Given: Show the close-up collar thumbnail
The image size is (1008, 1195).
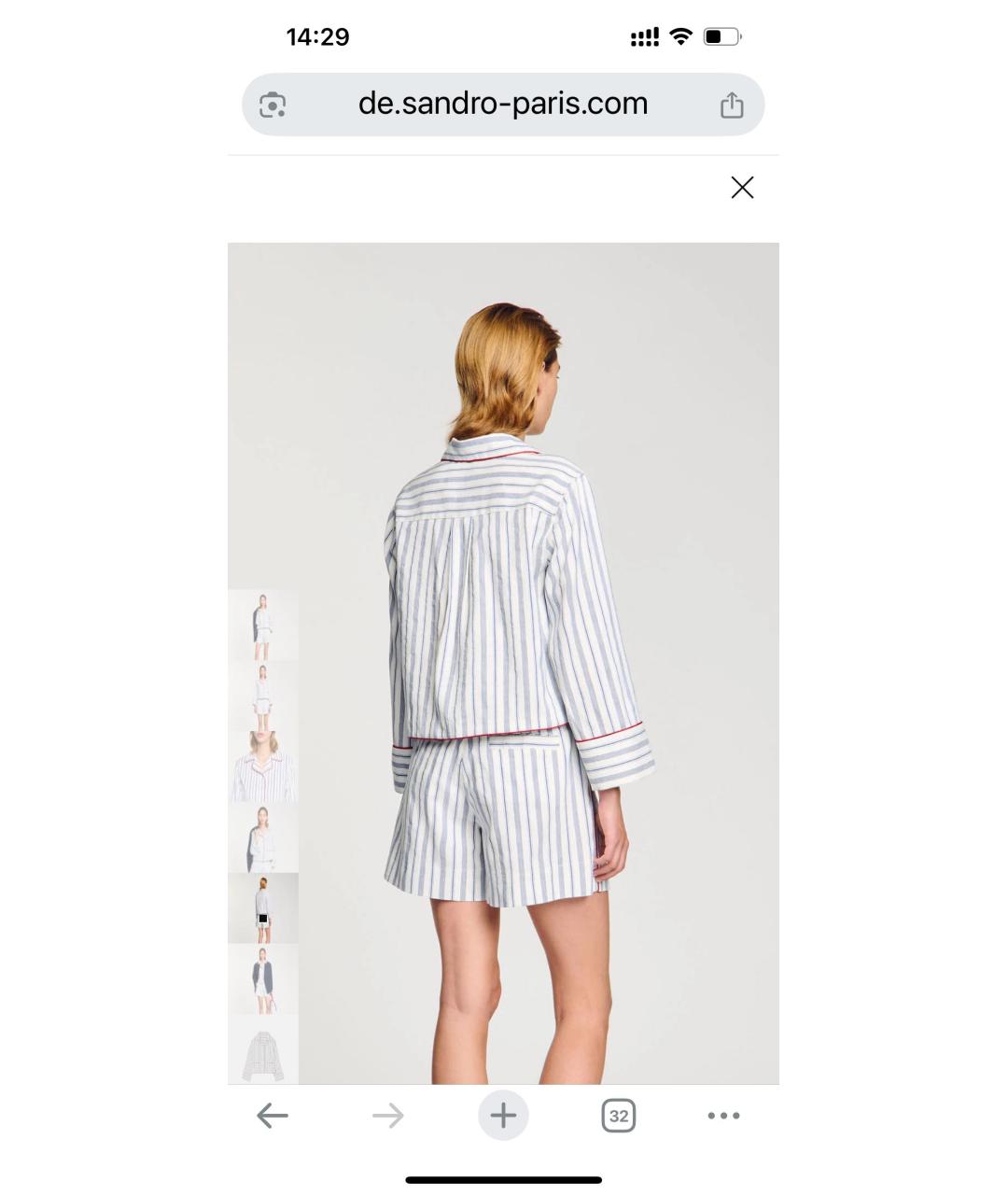Looking at the screenshot, I should 263,767.
